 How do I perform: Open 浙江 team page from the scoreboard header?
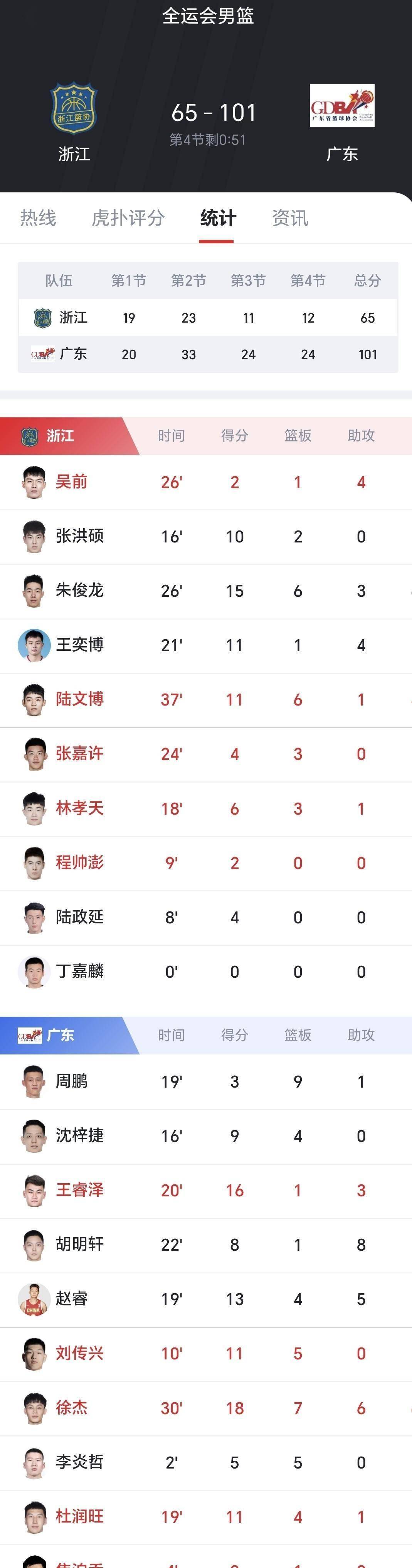[x=74, y=122]
